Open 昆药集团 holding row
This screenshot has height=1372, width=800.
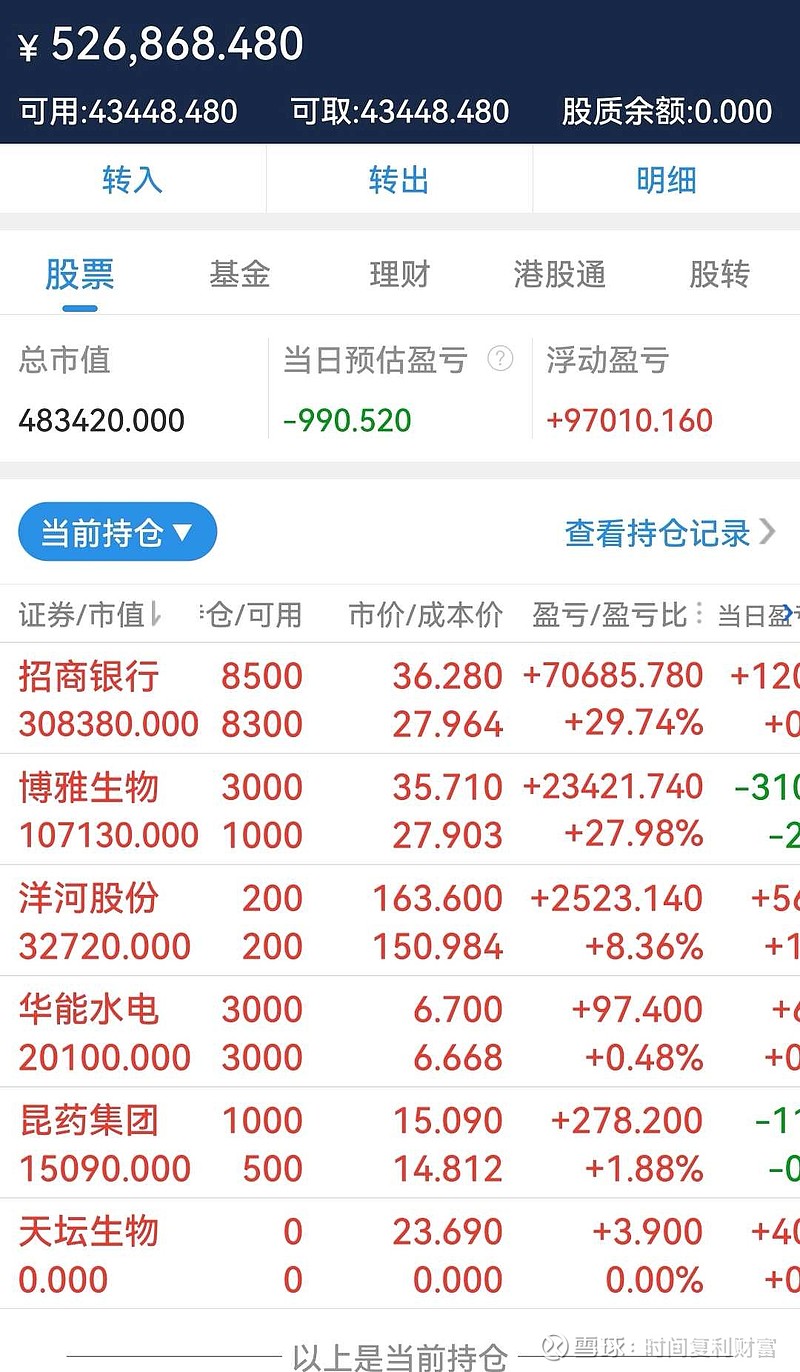(x=400, y=1143)
